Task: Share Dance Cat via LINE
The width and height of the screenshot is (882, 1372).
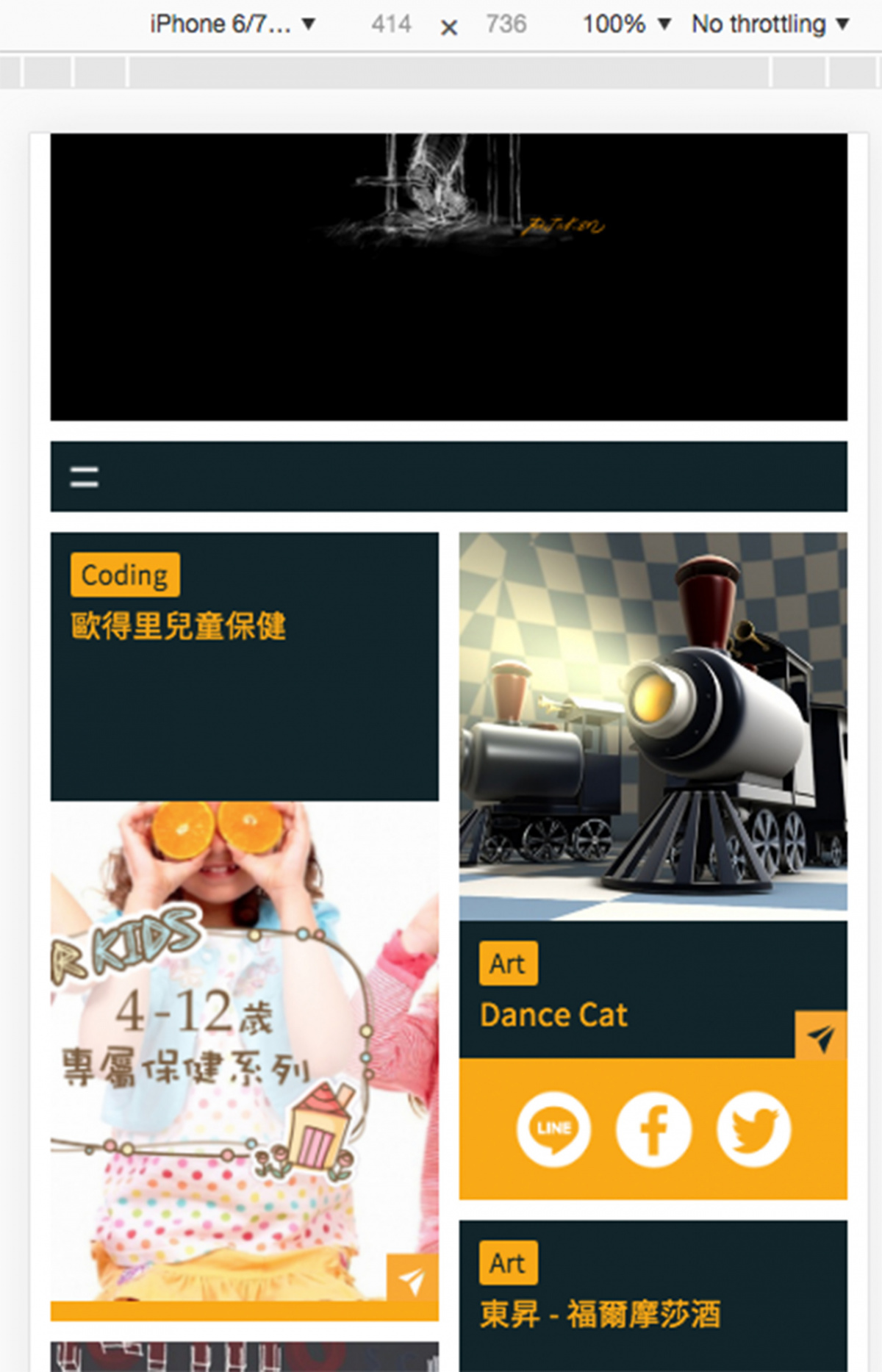Action: click(553, 1129)
